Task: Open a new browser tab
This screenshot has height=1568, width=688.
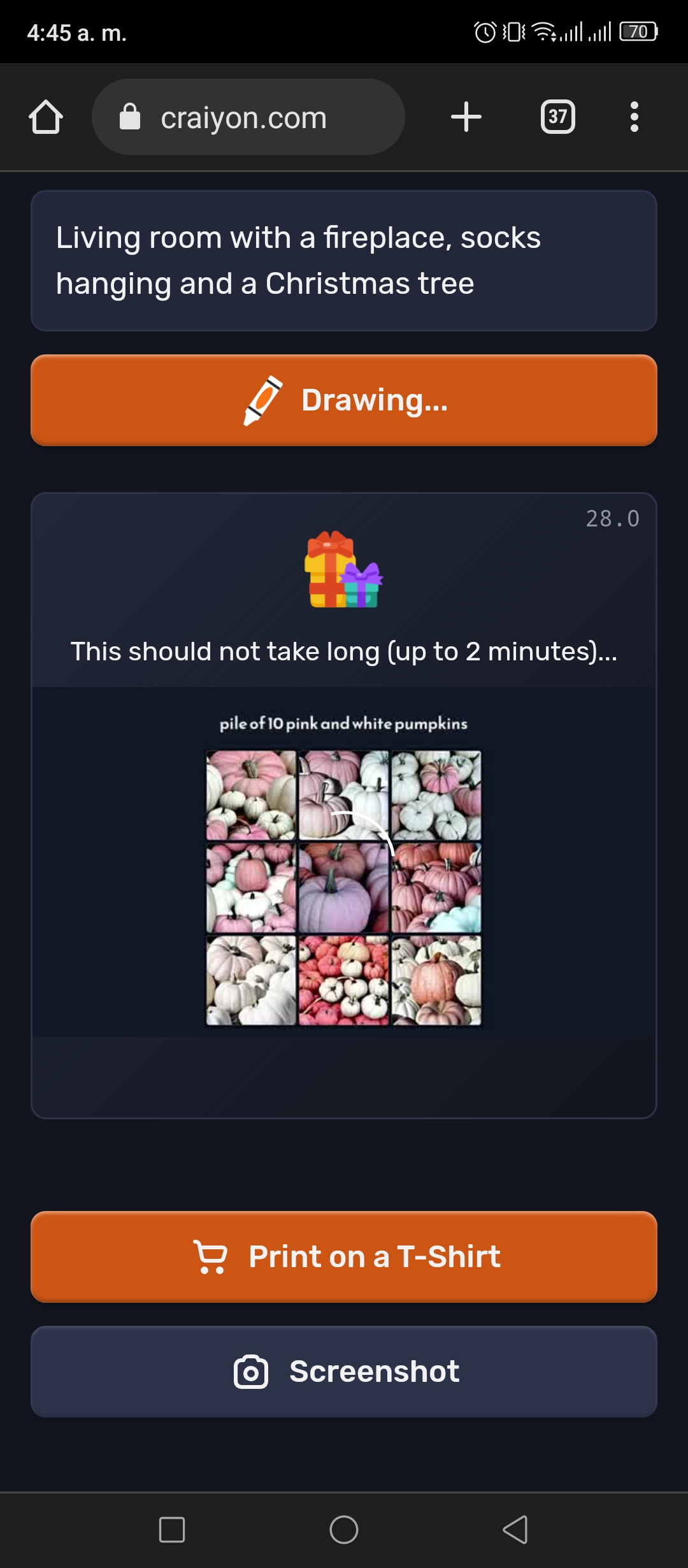Action: (x=466, y=117)
